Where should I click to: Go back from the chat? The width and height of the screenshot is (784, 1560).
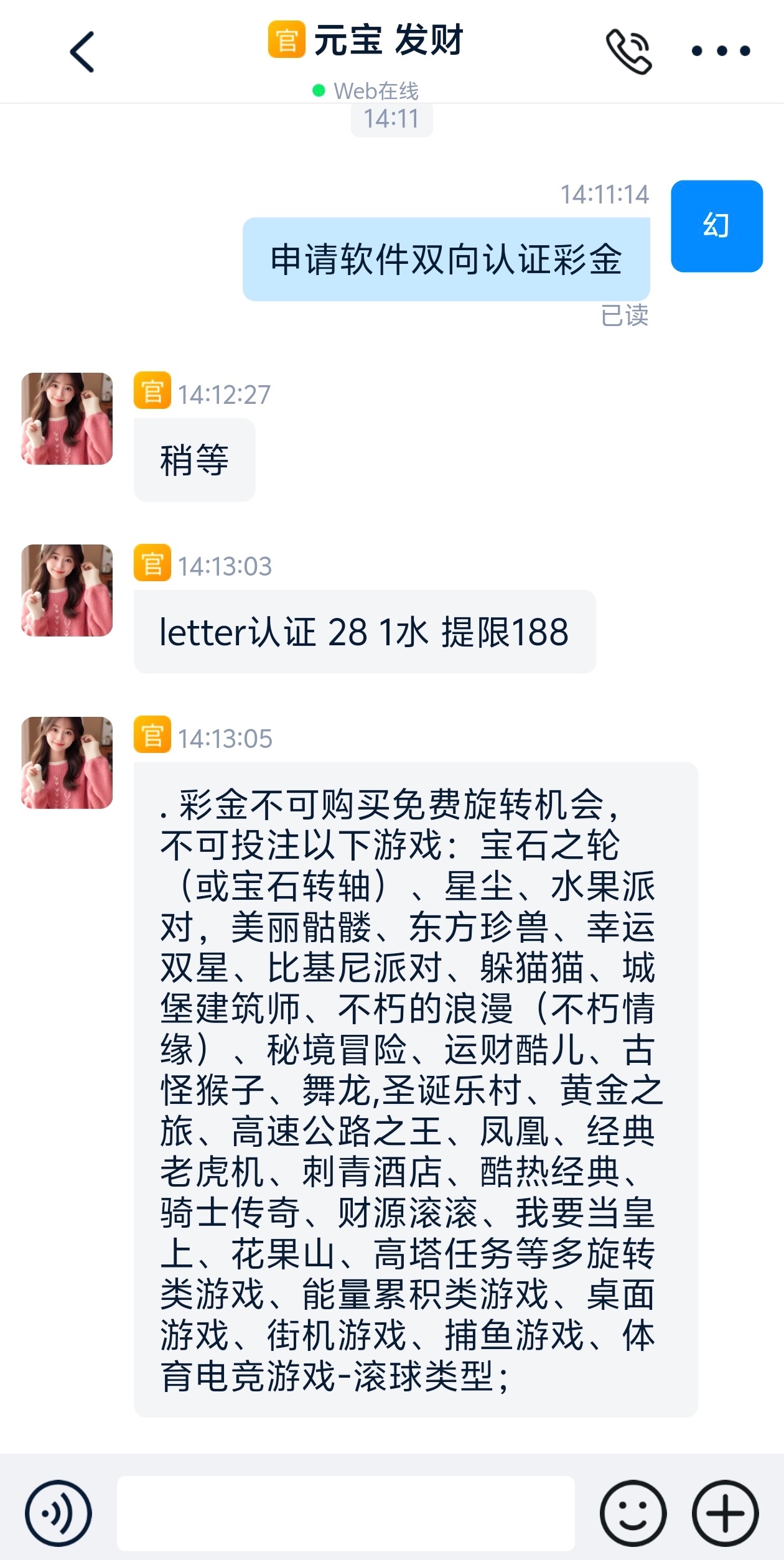coord(82,52)
